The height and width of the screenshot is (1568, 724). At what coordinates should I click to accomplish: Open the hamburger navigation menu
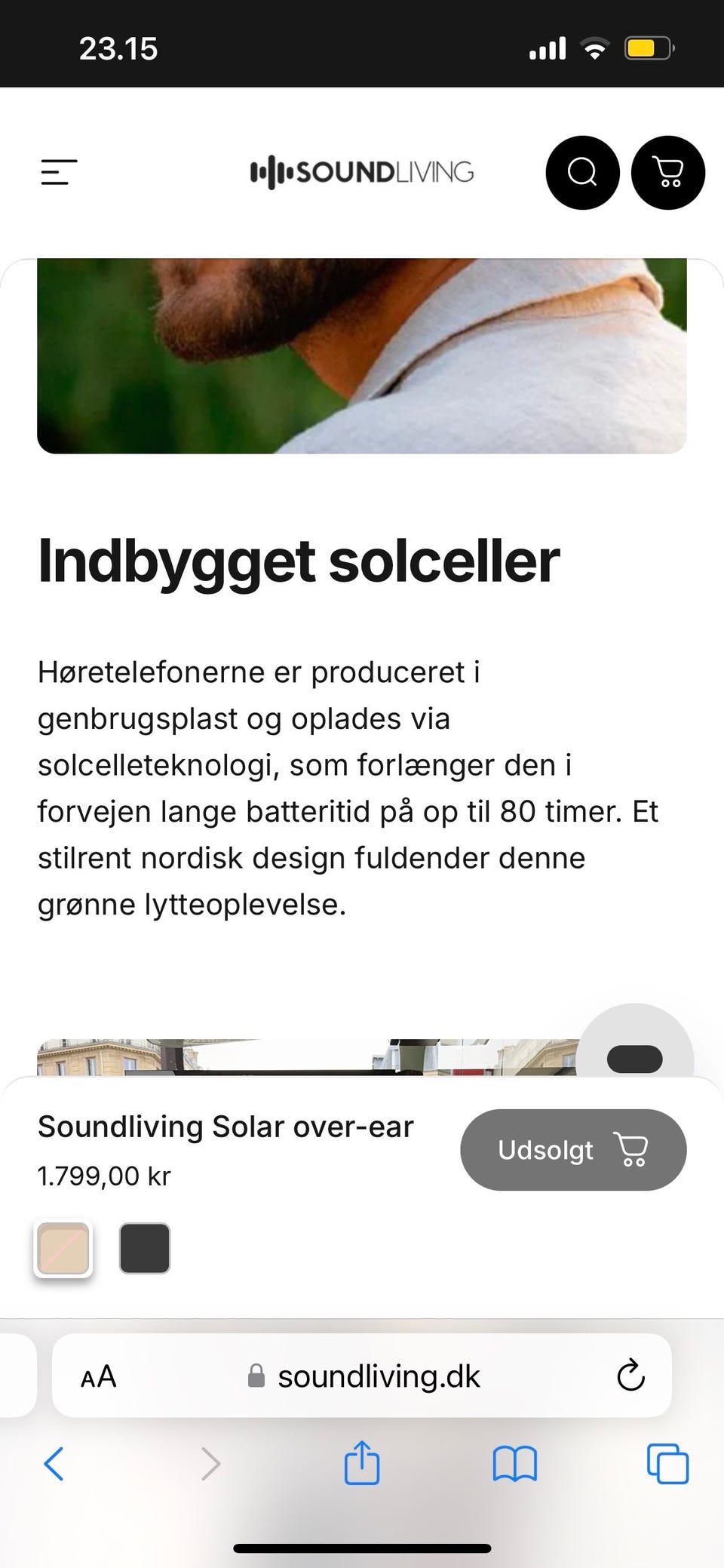coord(57,172)
